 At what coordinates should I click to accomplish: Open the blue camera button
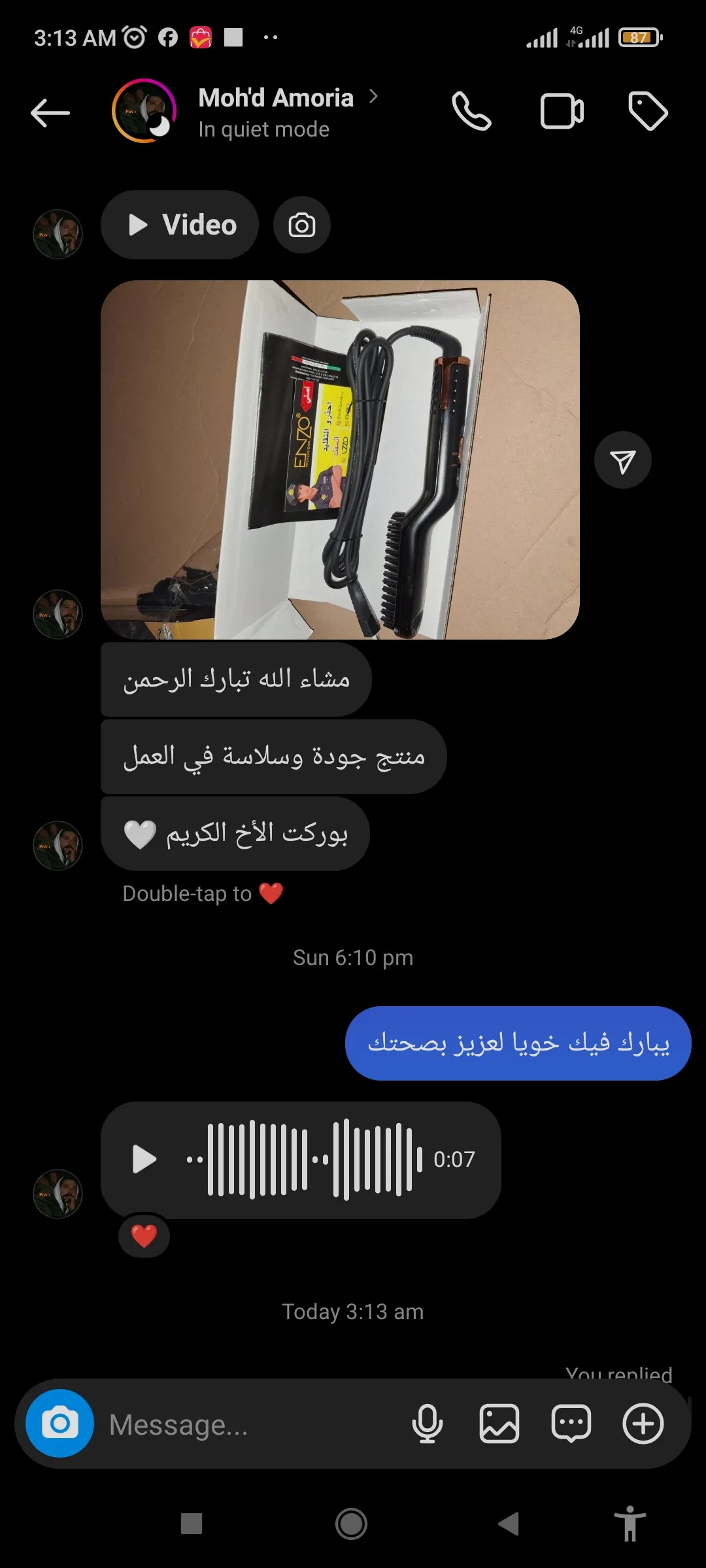point(59,1423)
